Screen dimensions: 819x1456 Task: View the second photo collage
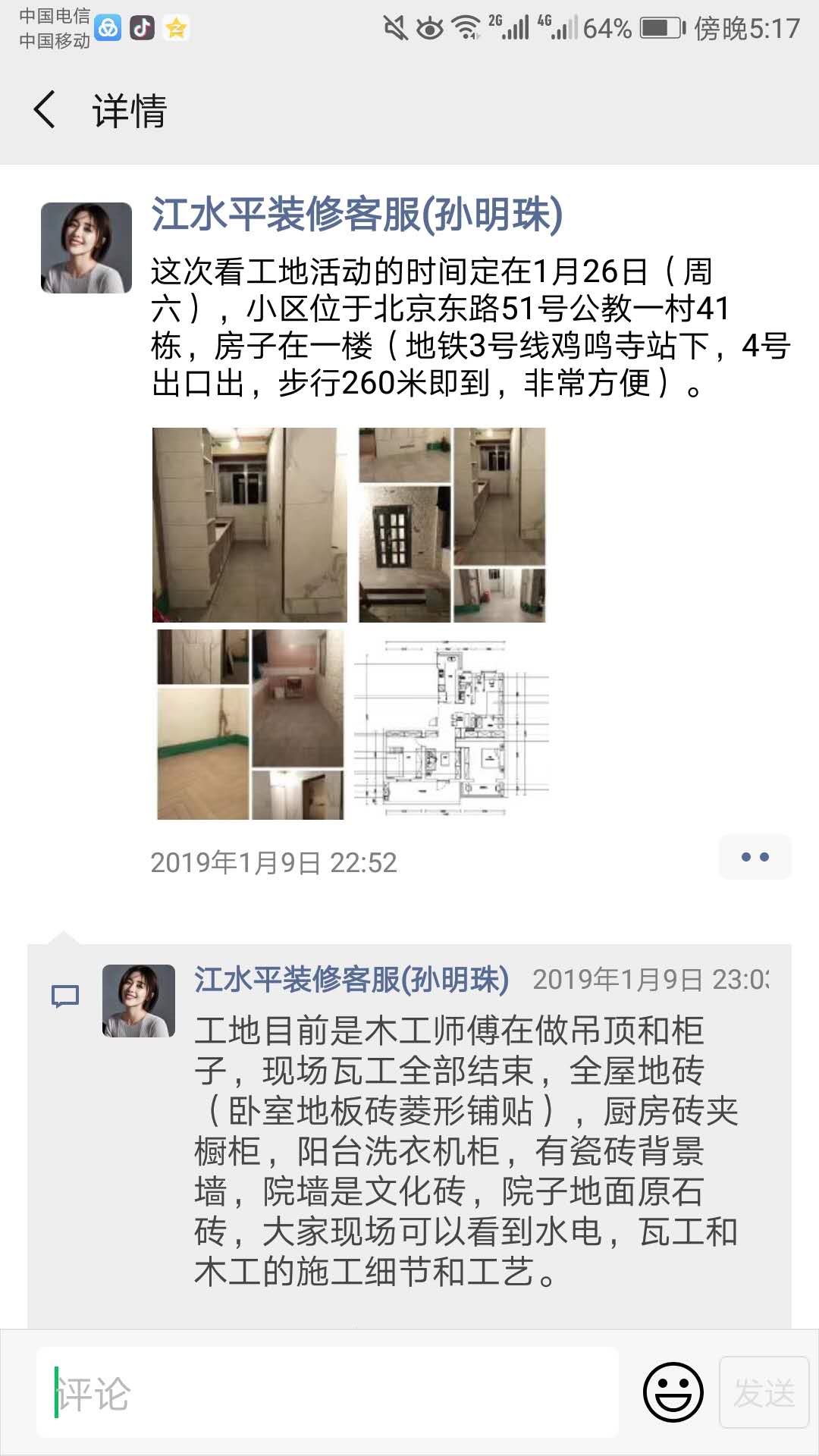[452, 525]
